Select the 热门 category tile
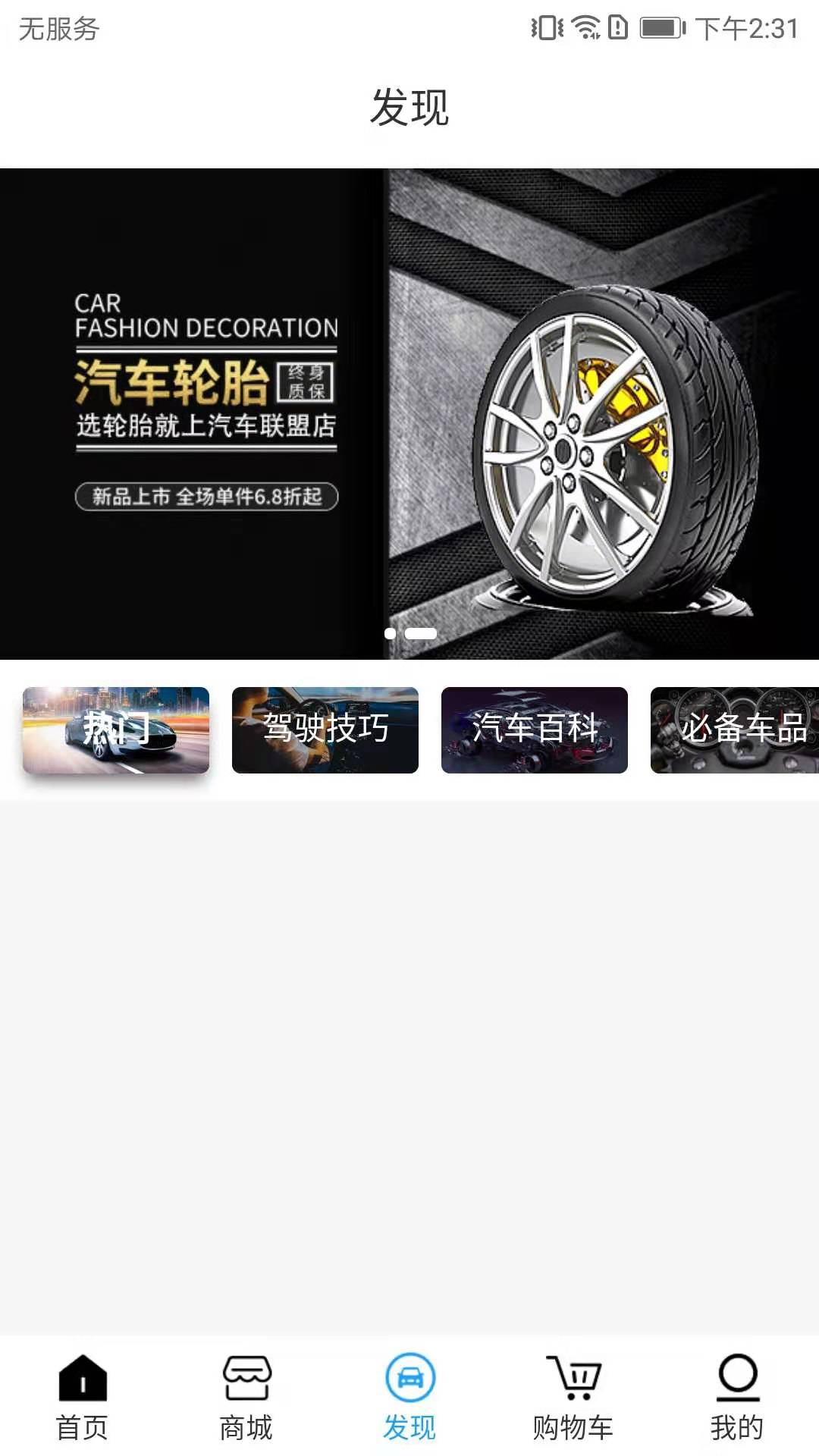819x1456 pixels. click(x=116, y=730)
